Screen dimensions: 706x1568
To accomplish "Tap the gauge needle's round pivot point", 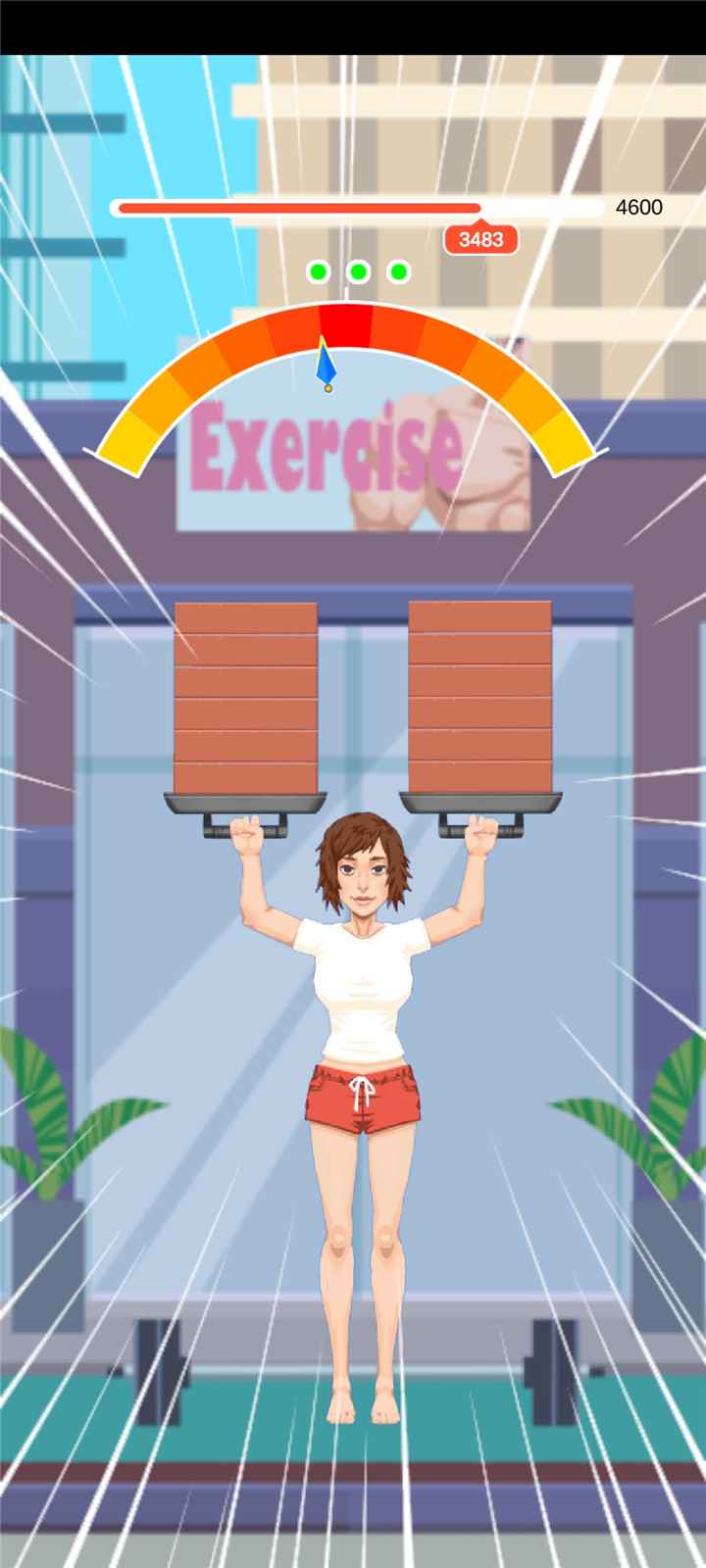I will pyautogui.click(x=328, y=388).
